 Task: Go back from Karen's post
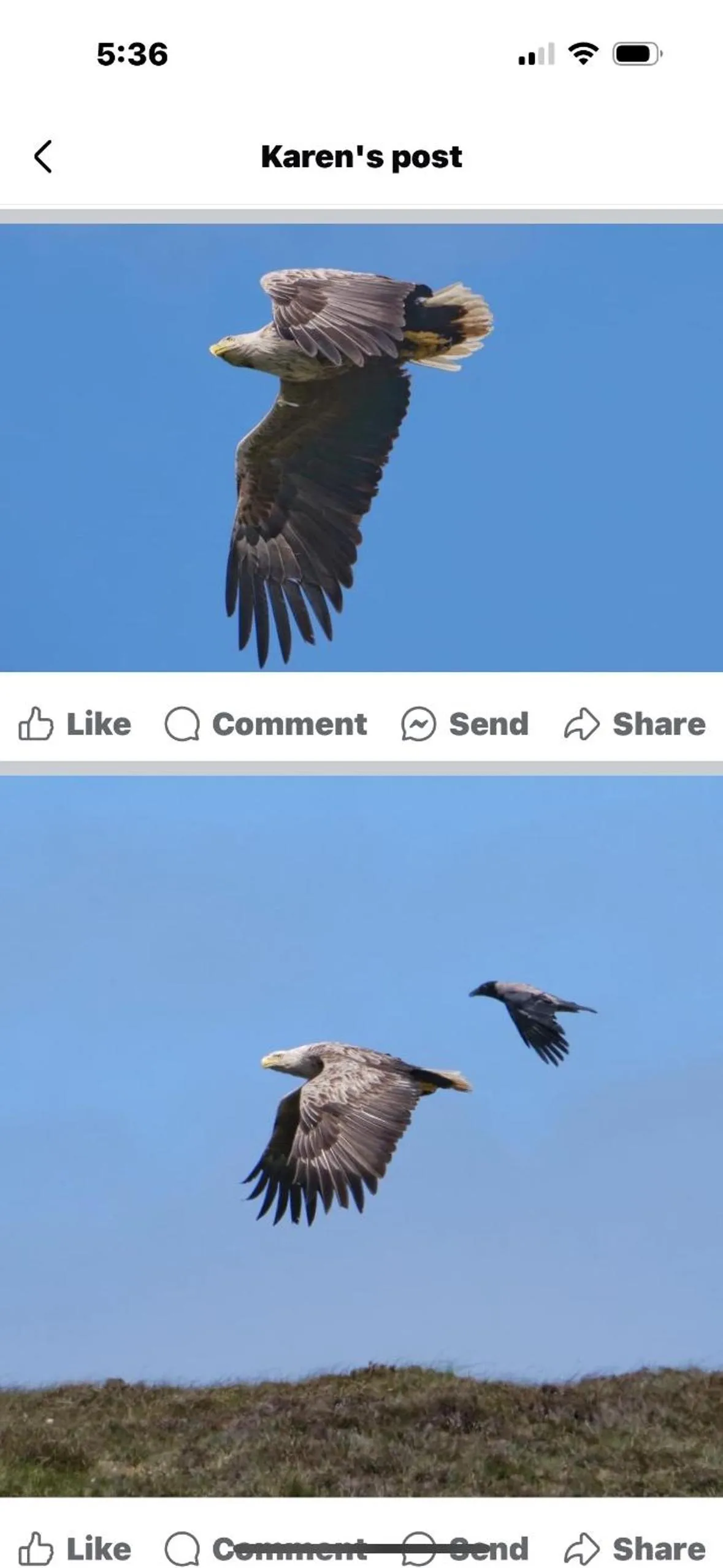point(42,156)
